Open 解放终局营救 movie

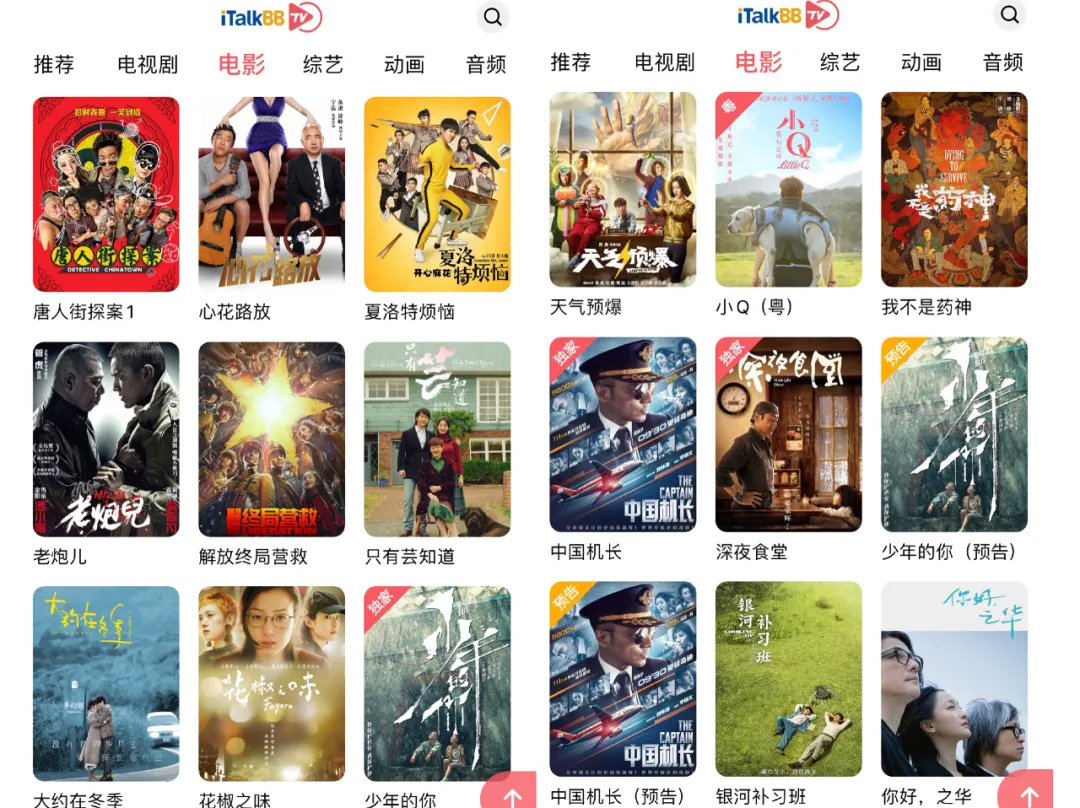tap(271, 439)
